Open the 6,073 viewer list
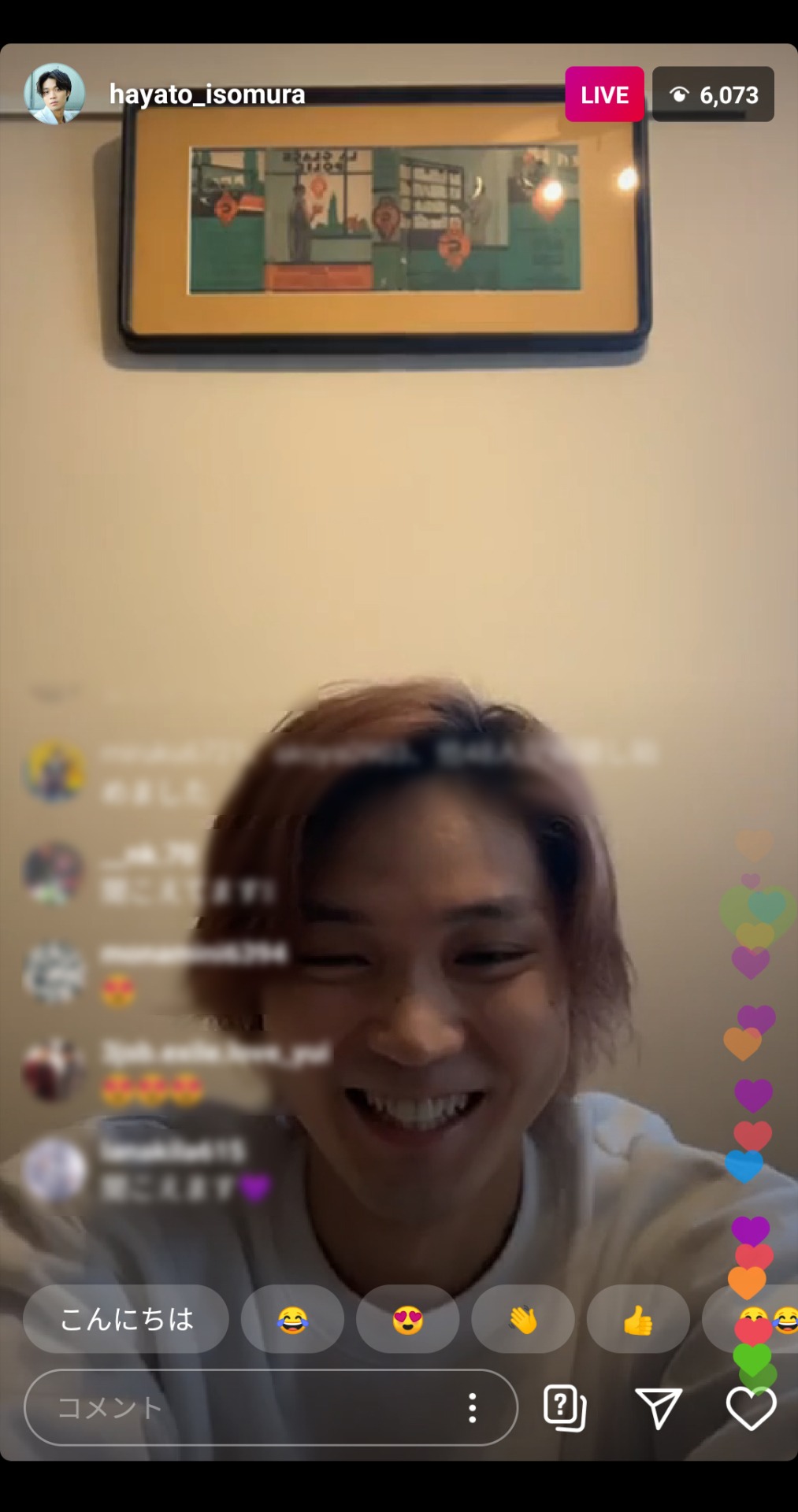The height and width of the screenshot is (1512, 798). (713, 94)
